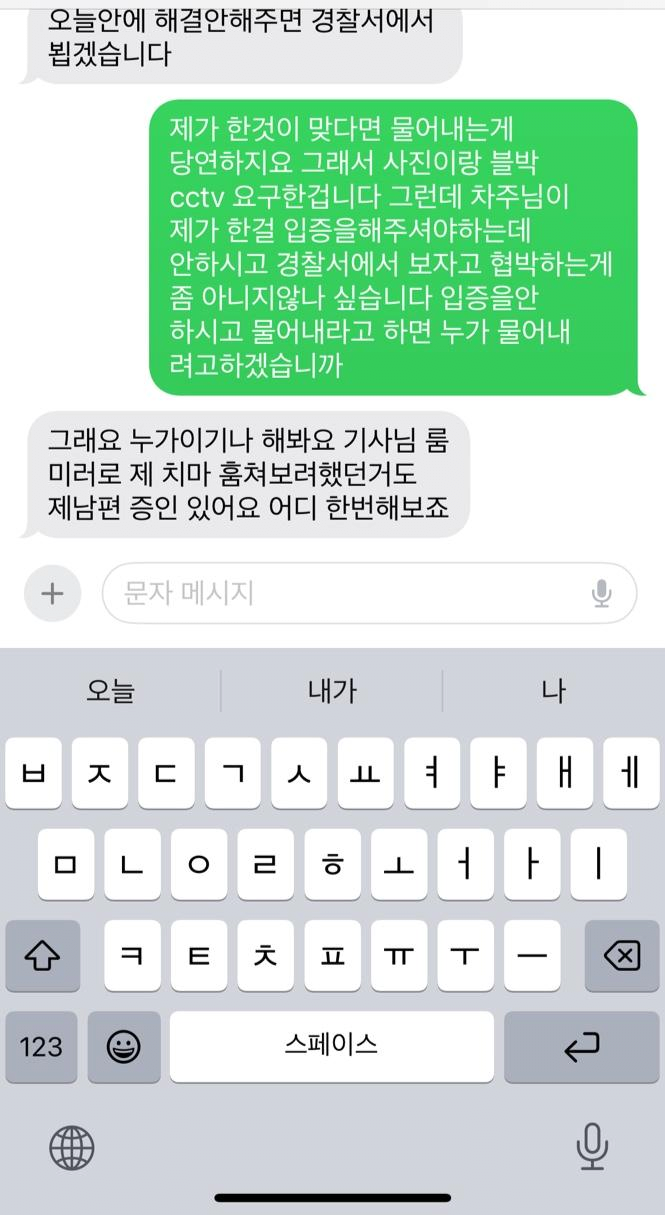Choose the suggestion 내가
The image size is (665, 1215).
point(331,690)
